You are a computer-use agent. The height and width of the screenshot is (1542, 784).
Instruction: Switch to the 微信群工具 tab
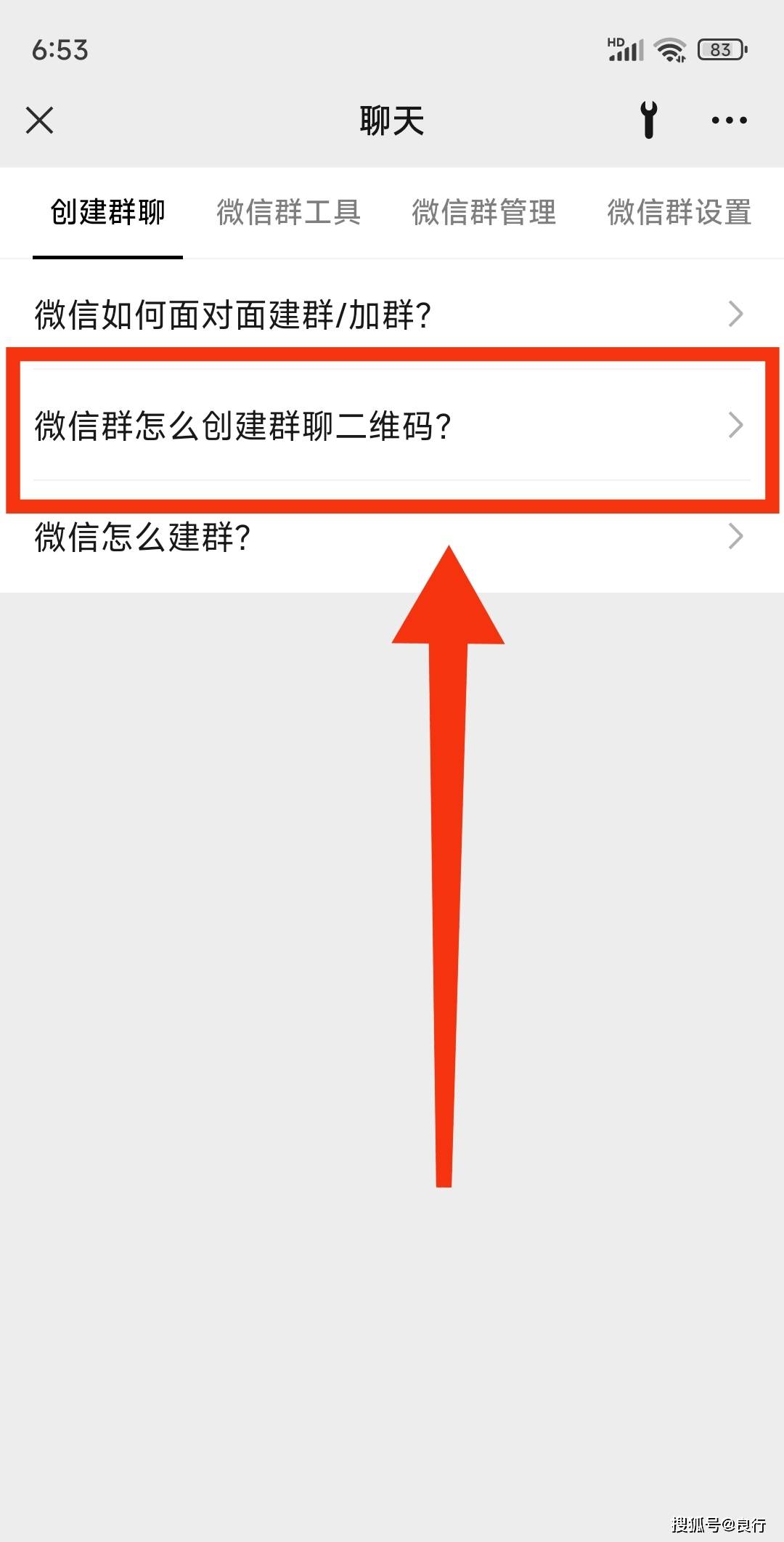(x=288, y=213)
